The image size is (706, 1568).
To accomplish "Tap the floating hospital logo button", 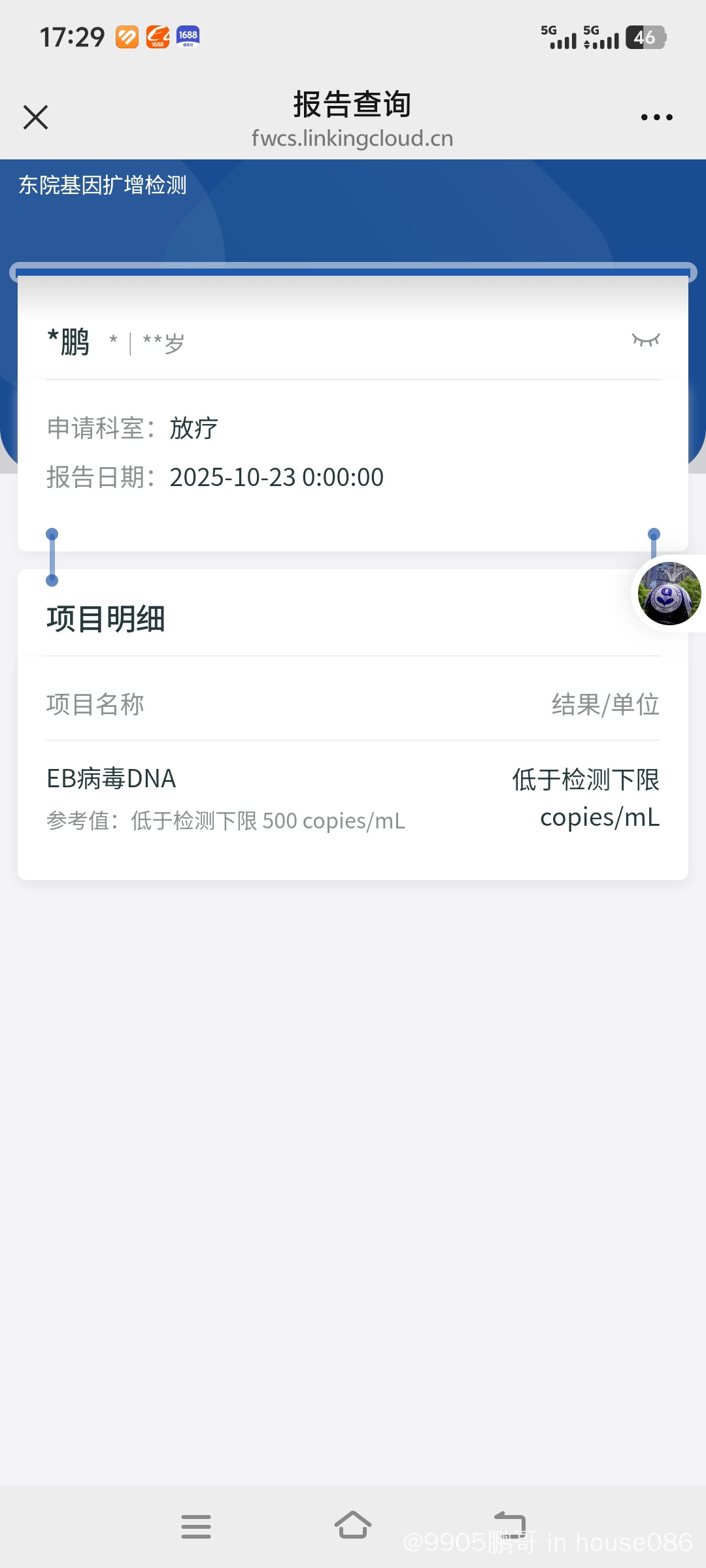I will [669, 593].
